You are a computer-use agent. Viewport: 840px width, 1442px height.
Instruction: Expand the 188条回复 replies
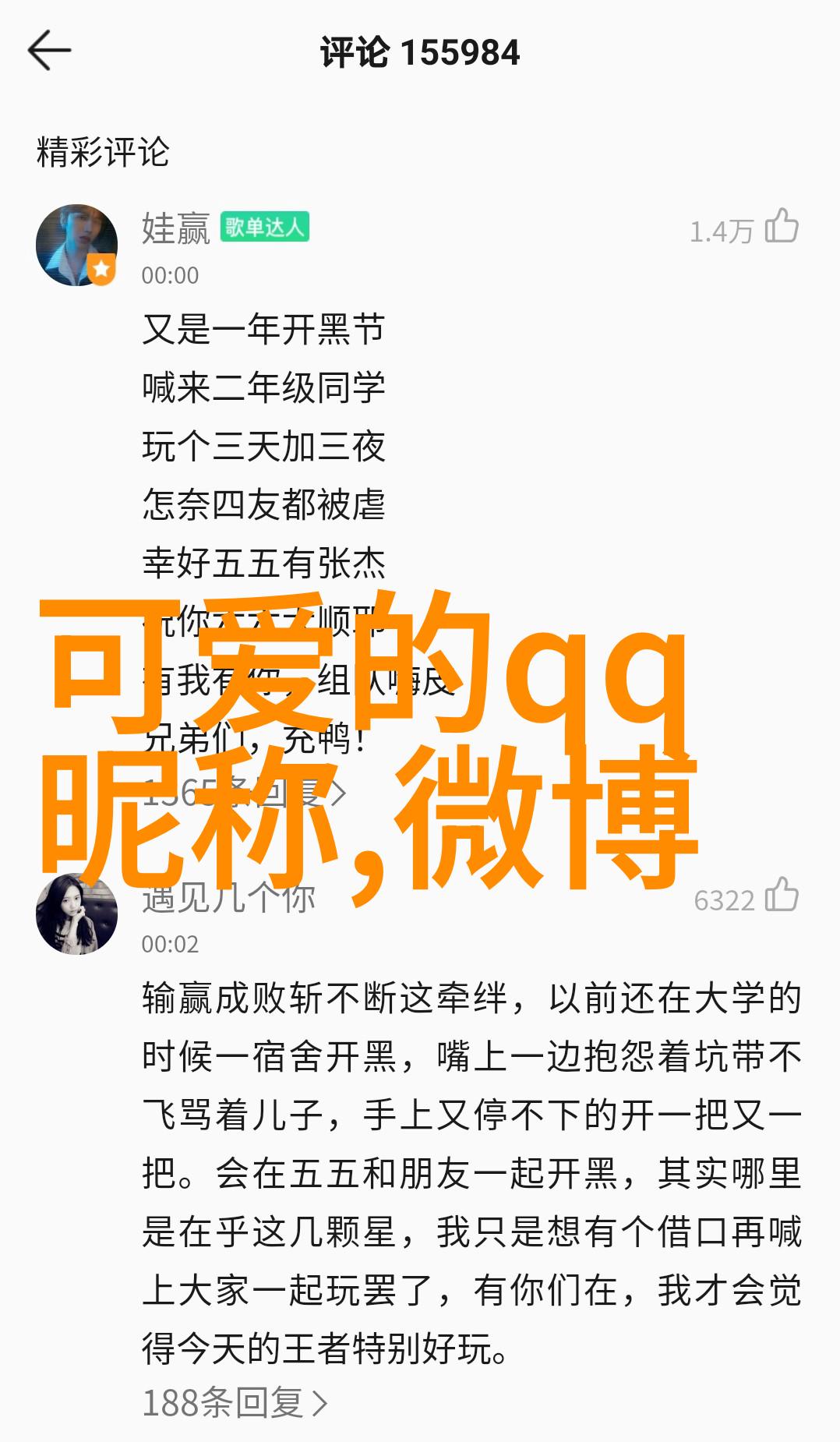click(x=234, y=1403)
